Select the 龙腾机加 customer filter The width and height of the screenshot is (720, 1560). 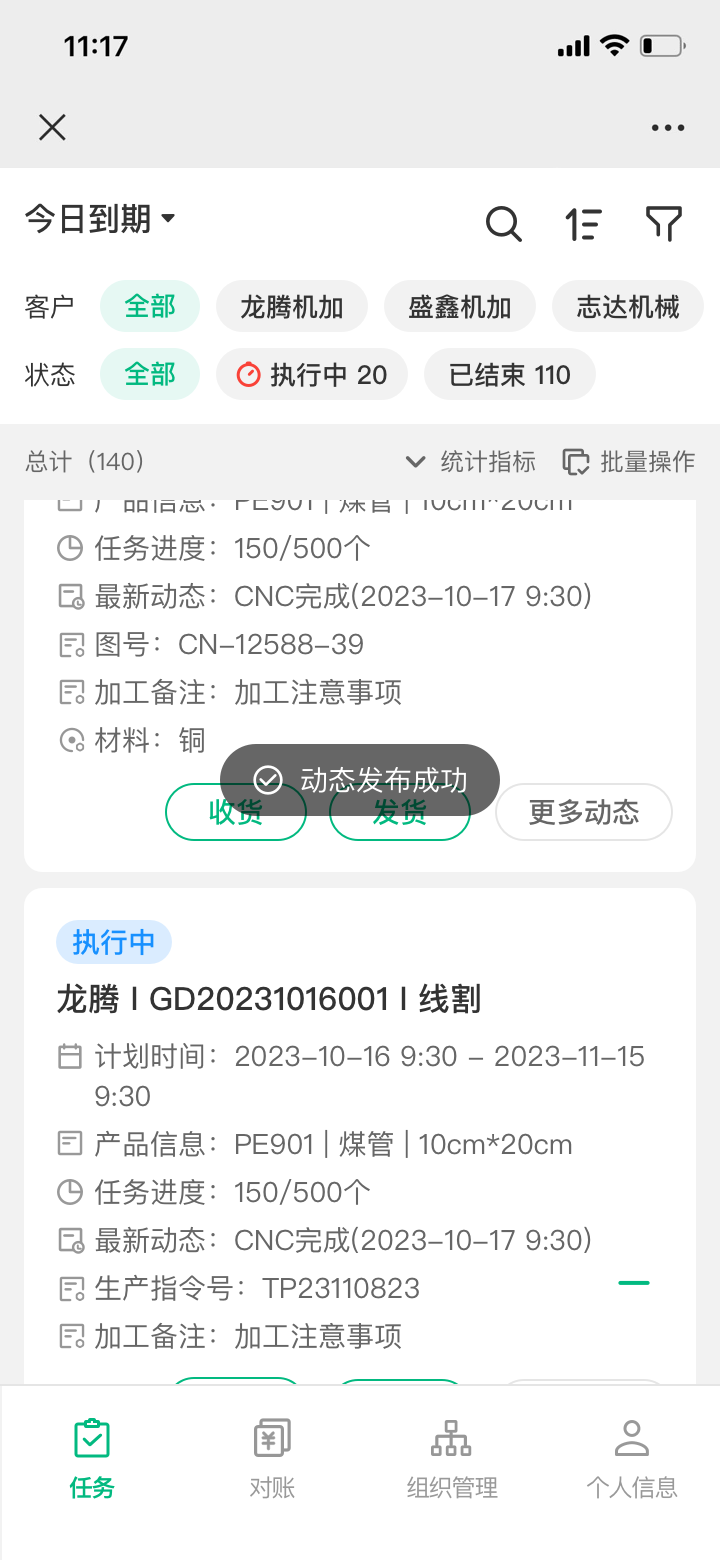tap(291, 306)
